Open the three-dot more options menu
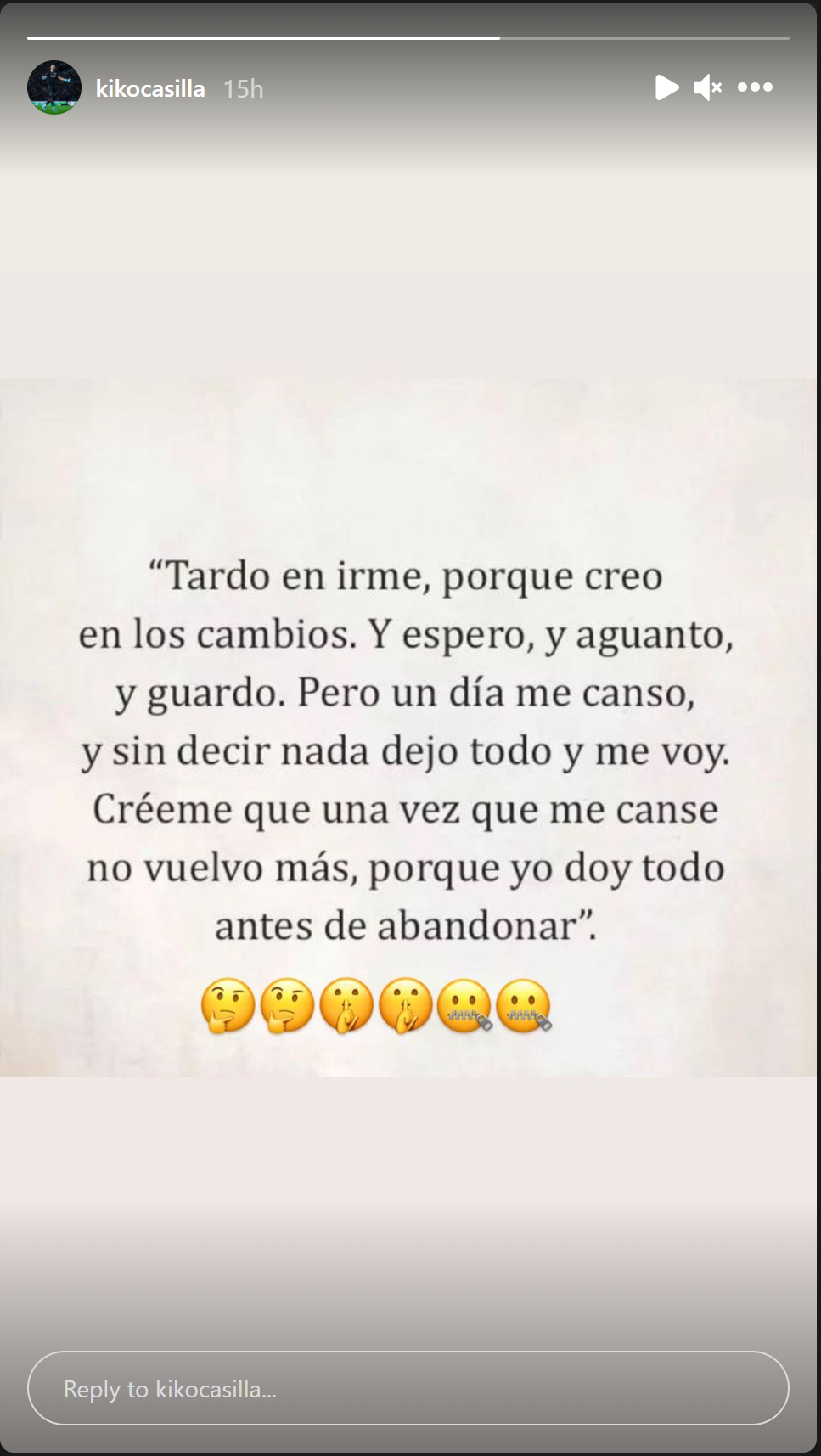 pos(755,87)
